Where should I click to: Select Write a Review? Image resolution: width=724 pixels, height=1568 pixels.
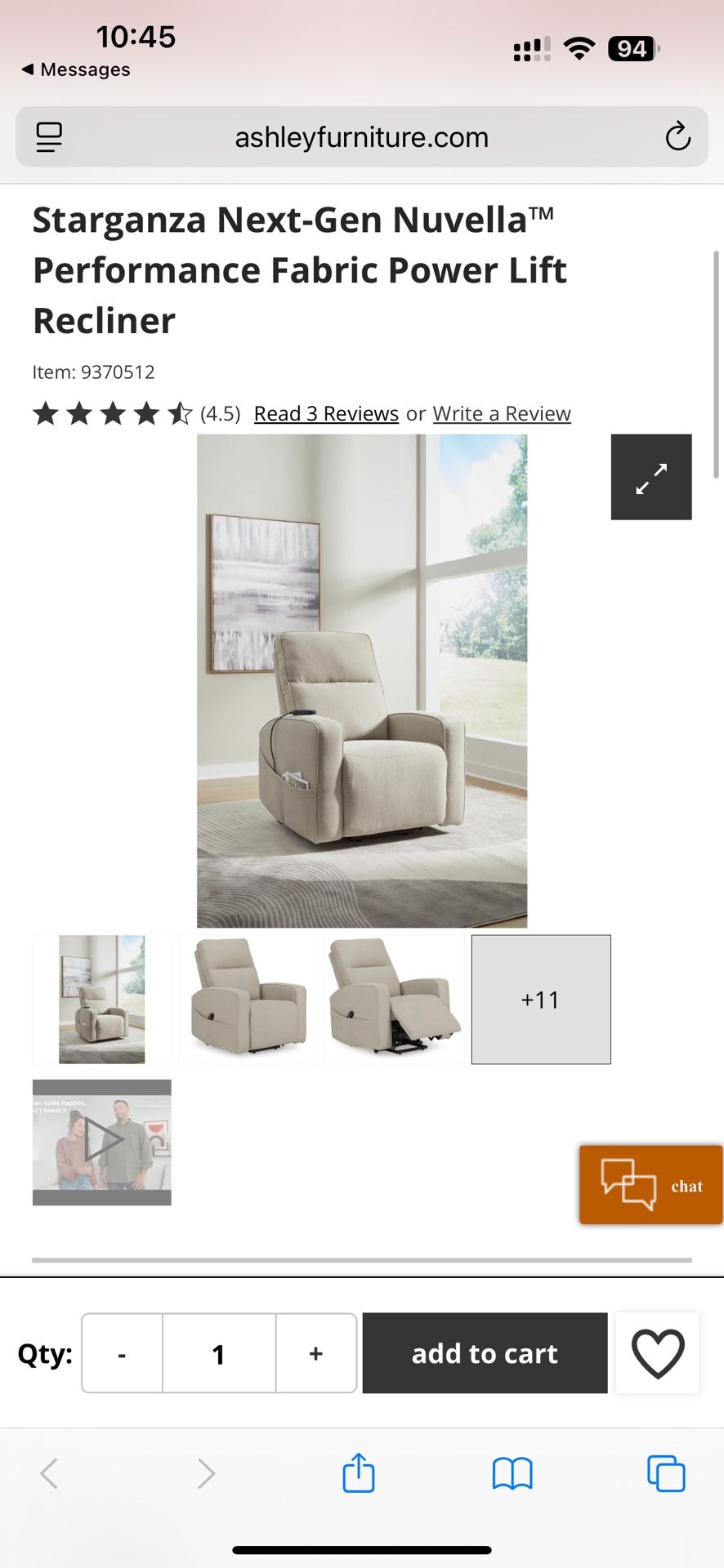[x=501, y=413]
